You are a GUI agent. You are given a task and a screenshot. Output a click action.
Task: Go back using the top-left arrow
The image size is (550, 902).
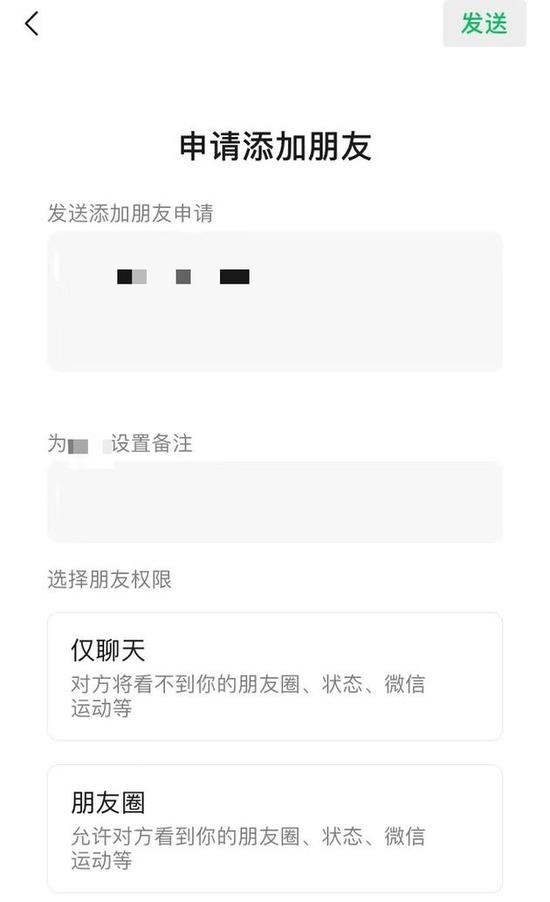pos(32,24)
